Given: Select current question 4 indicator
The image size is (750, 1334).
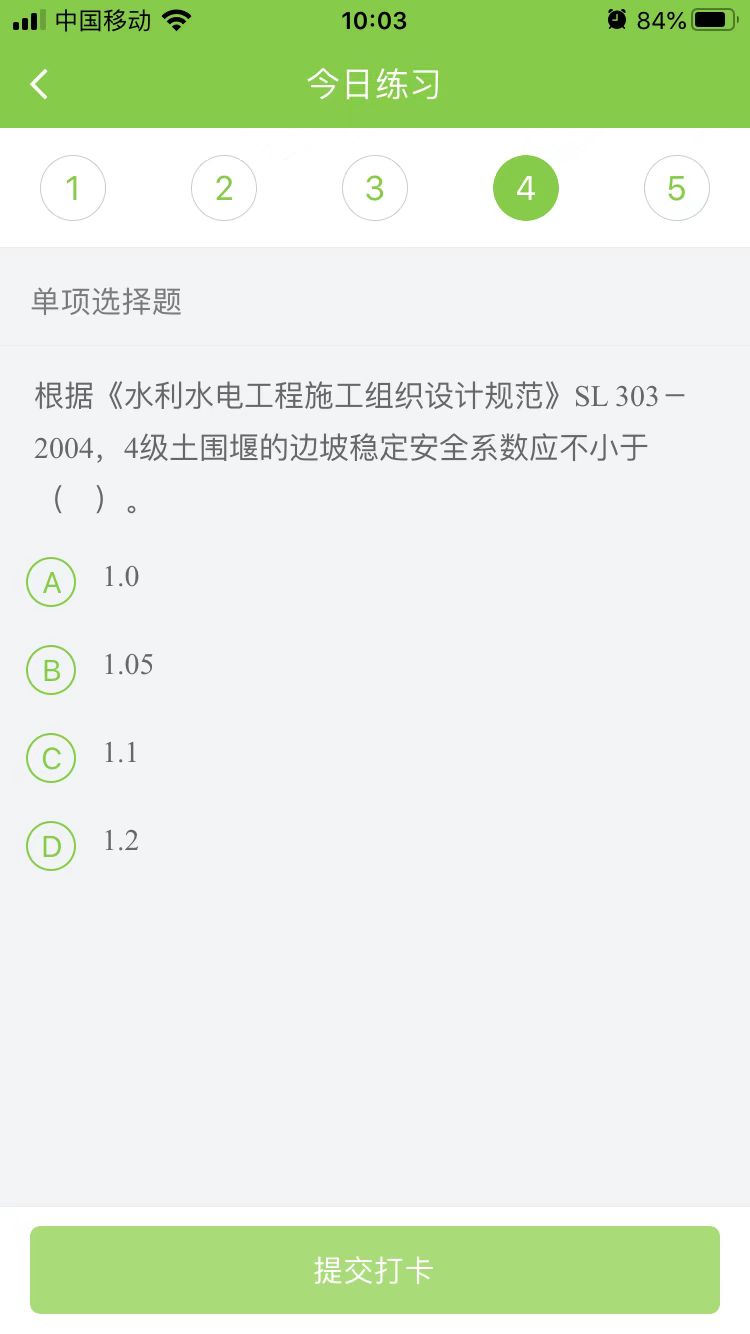Looking at the screenshot, I should [x=526, y=188].
